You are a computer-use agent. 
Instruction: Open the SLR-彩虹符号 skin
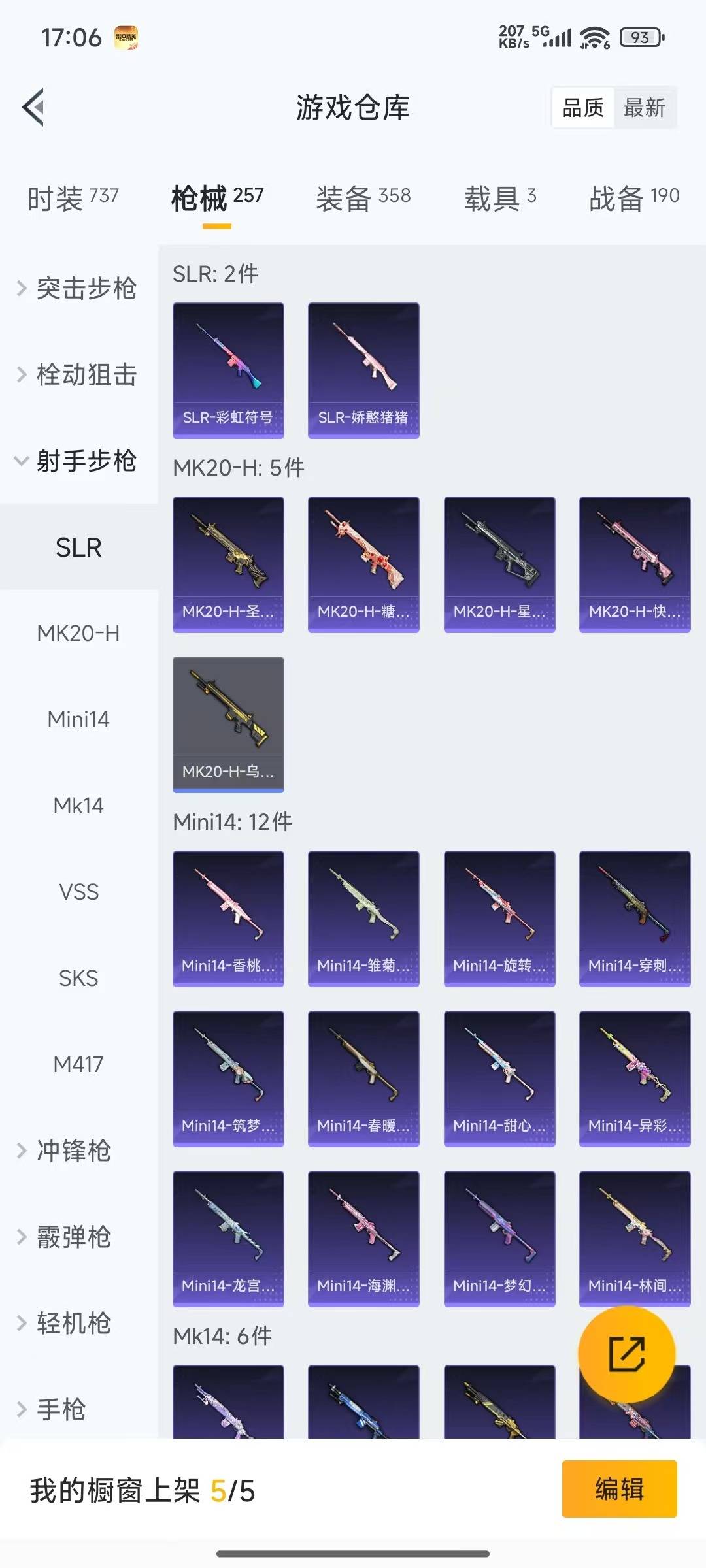coord(228,370)
